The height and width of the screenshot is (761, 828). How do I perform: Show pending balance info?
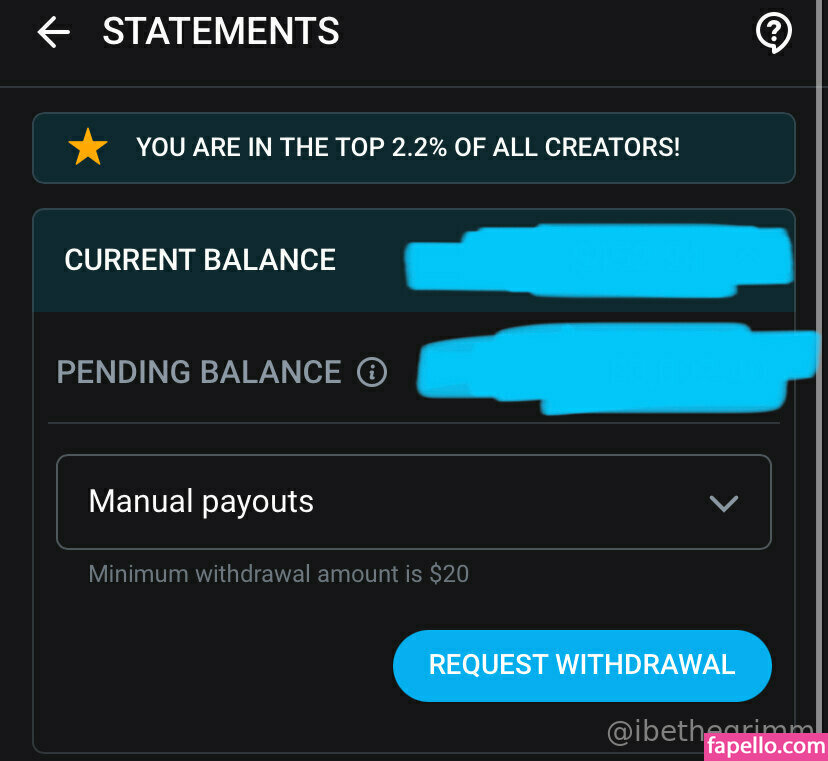(372, 373)
